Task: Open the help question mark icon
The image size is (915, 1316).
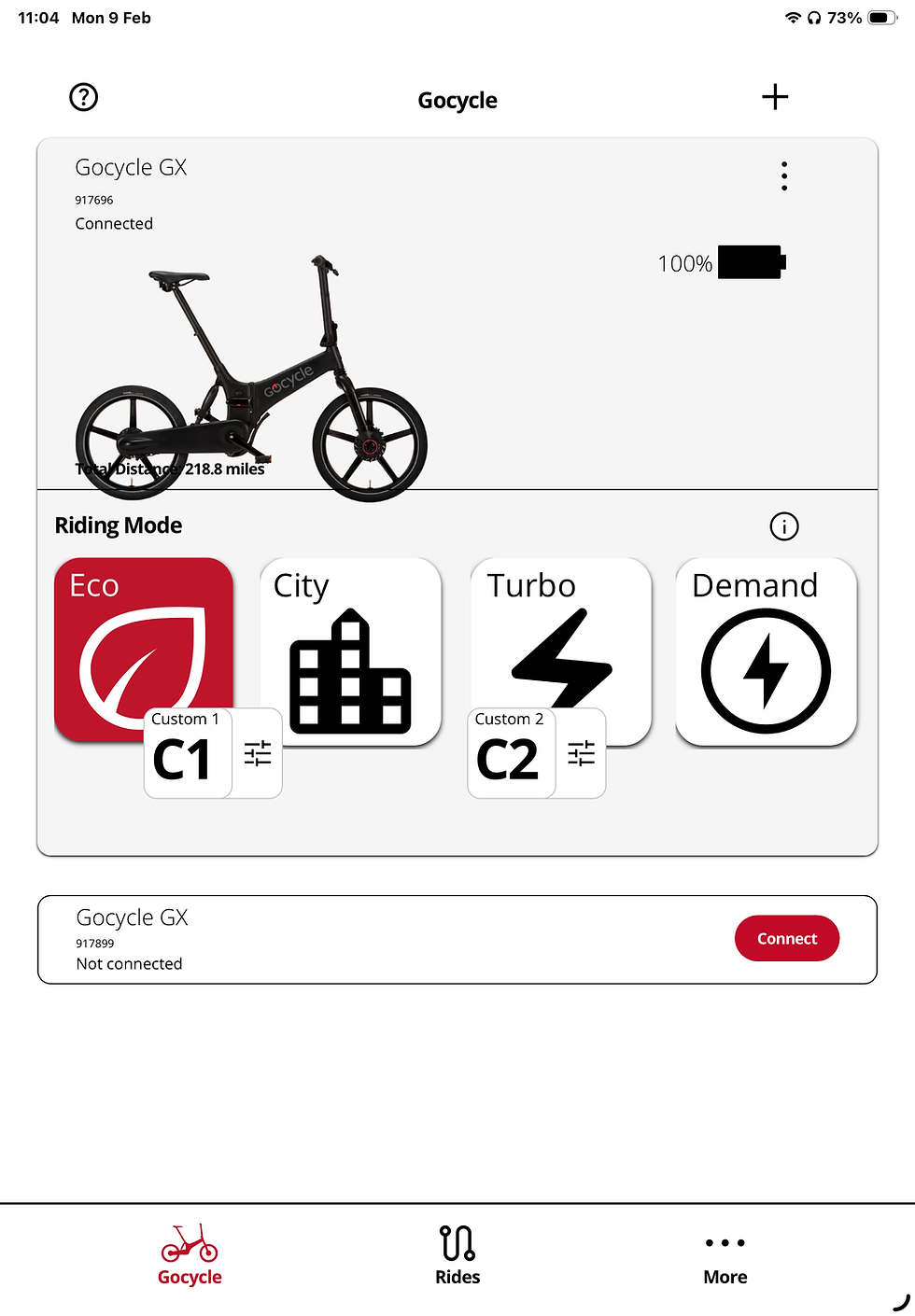Action: (x=84, y=97)
